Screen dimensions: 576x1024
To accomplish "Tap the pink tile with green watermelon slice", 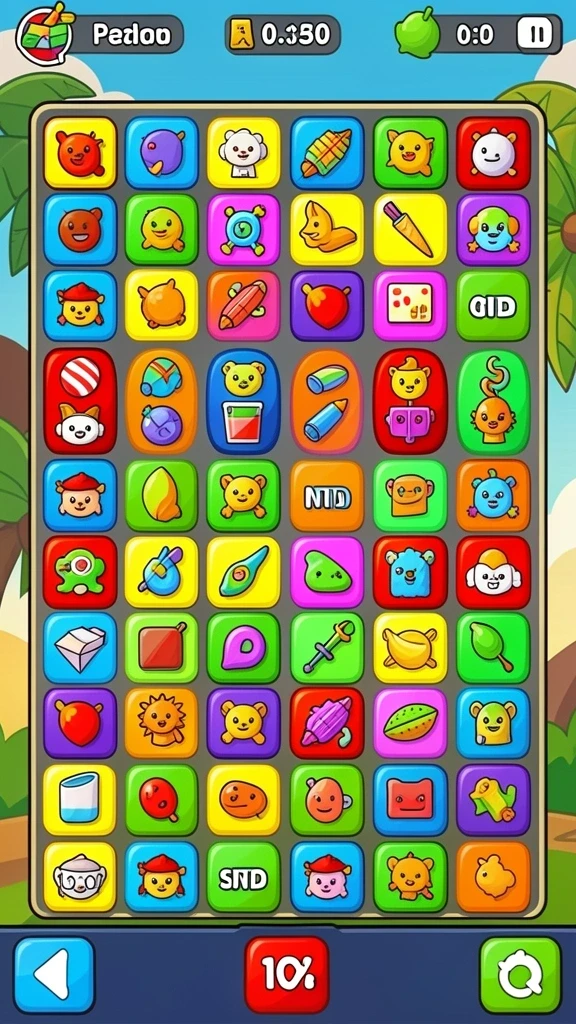I will tap(410, 723).
